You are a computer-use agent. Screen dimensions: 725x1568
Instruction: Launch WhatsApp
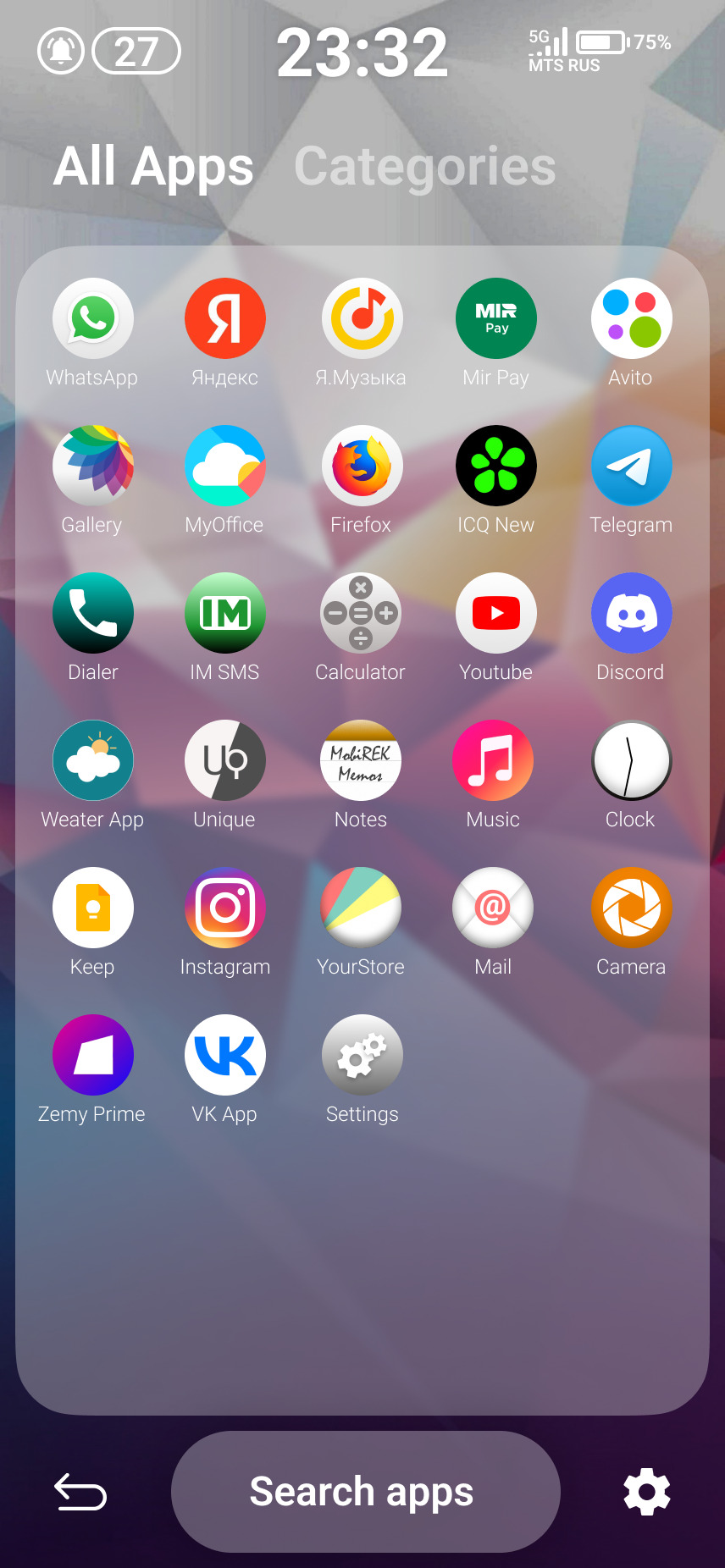coord(92,319)
